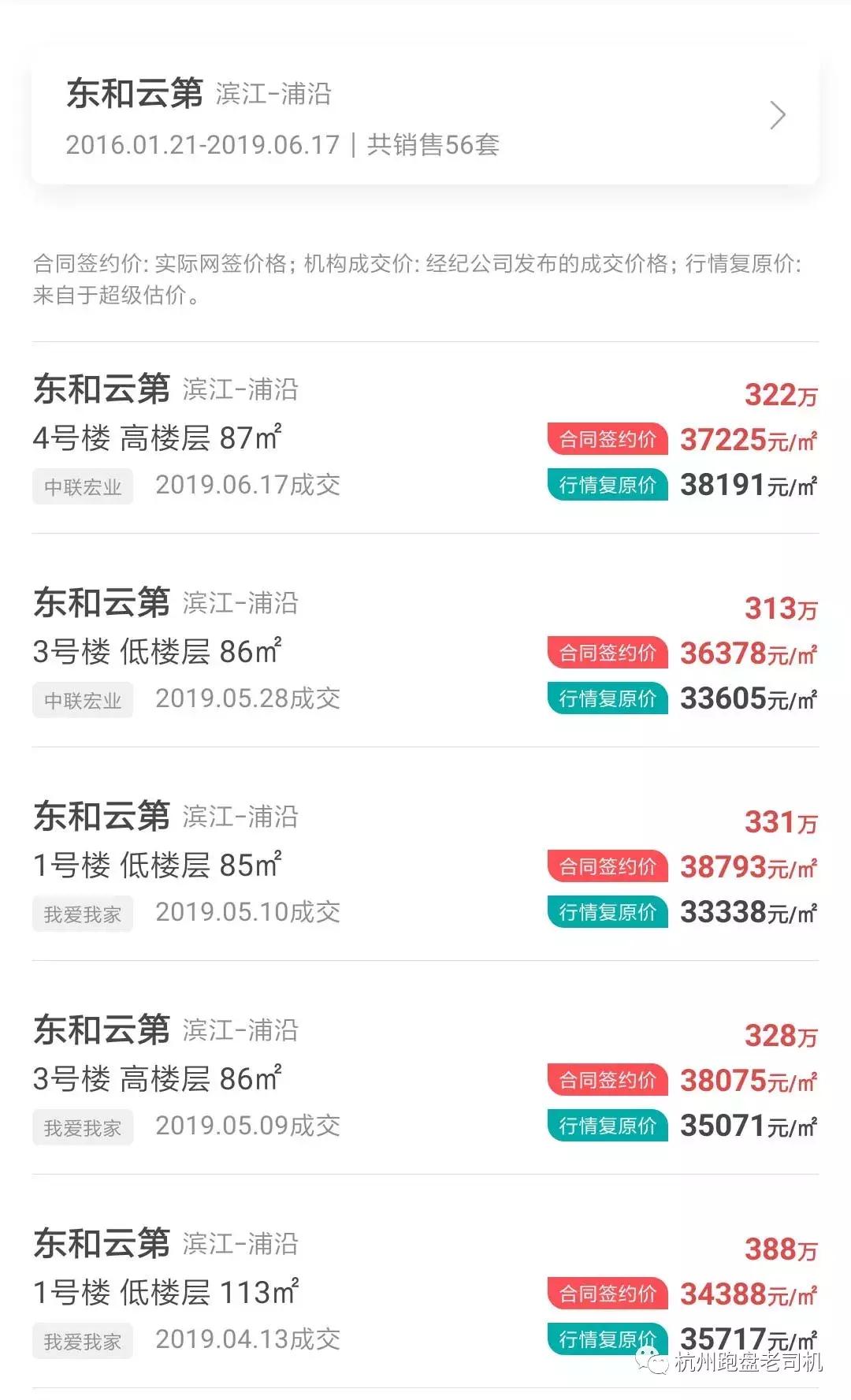Click the 行情复原价 badge beside 35071元/㎡
The image size is (851, 1400).
(607, 1126)
